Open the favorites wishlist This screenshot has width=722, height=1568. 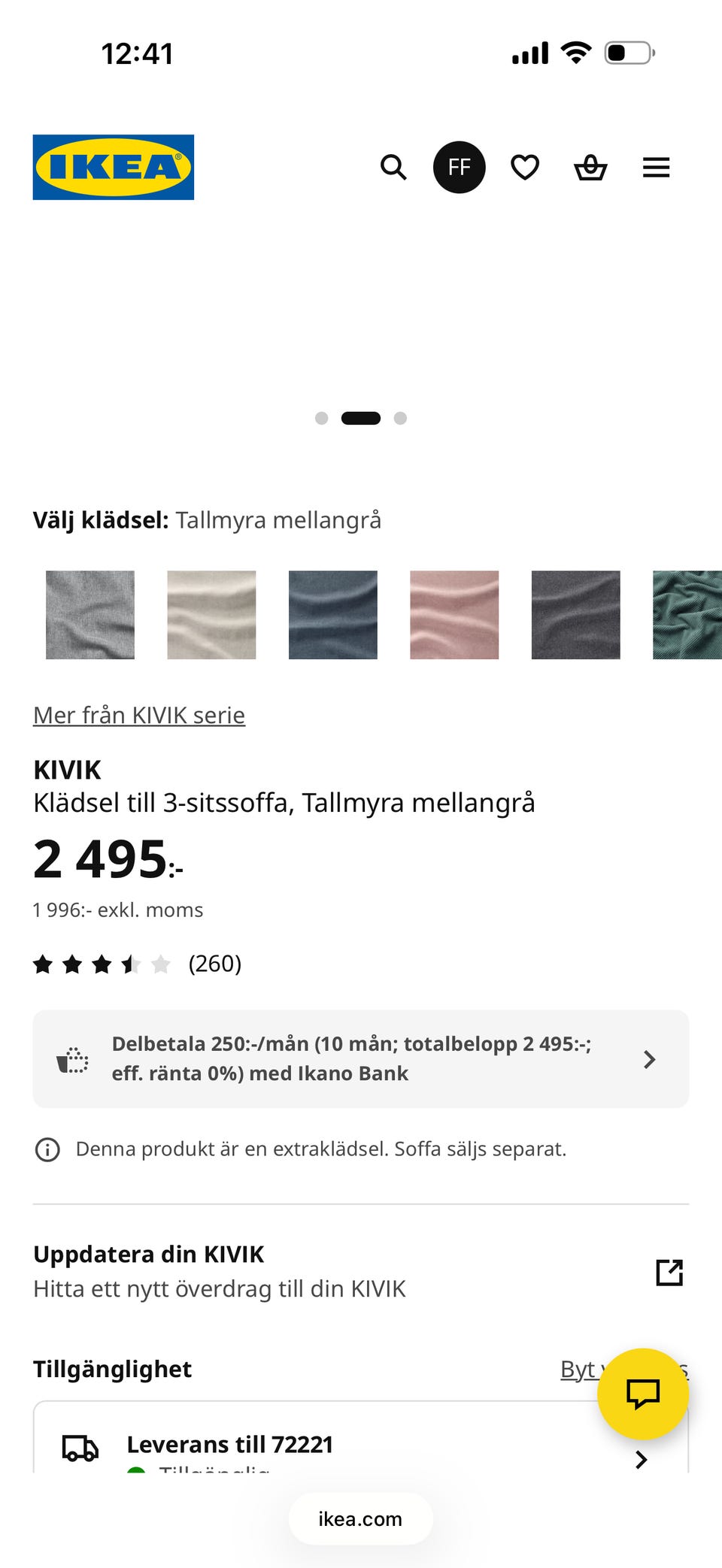point(525,167)
